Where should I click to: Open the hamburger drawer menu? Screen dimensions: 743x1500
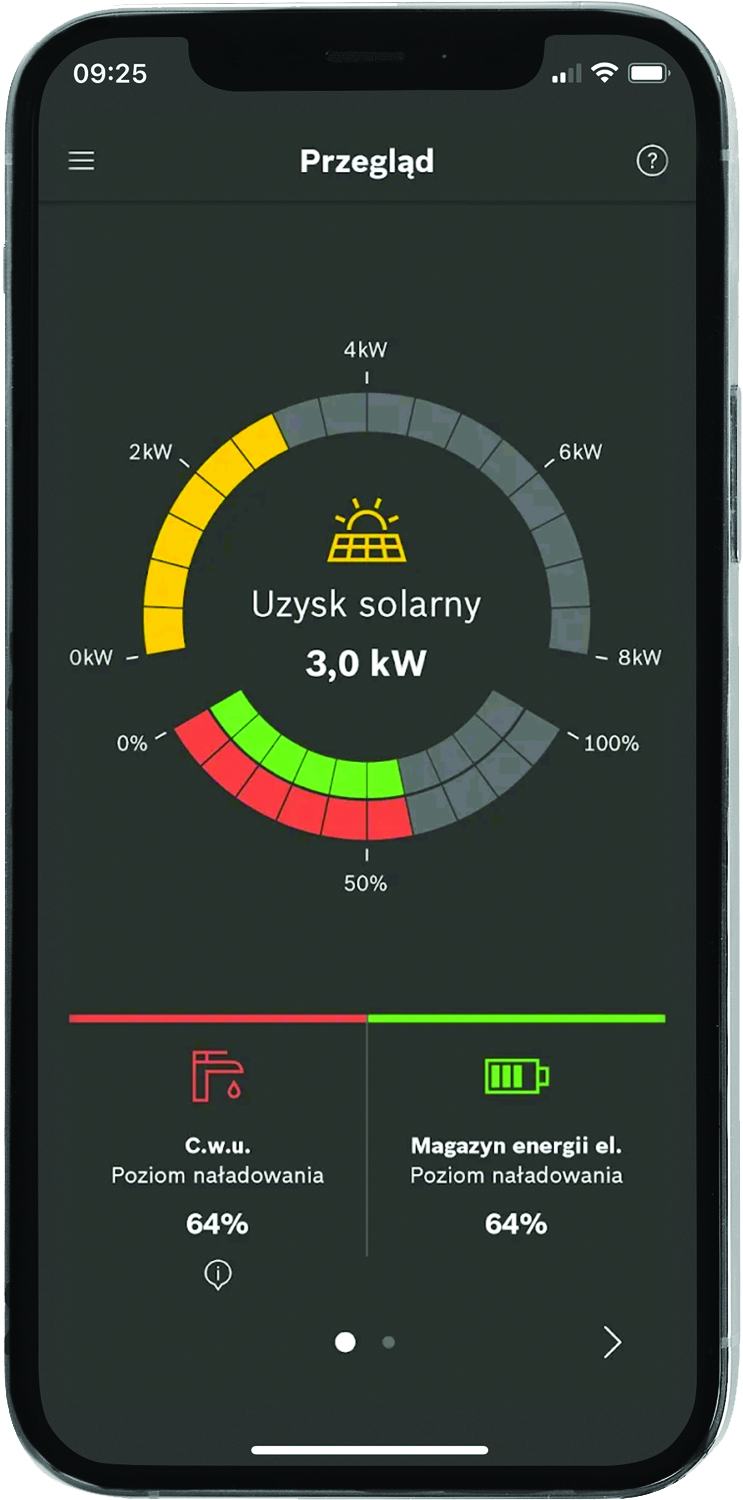click(81, 161)
